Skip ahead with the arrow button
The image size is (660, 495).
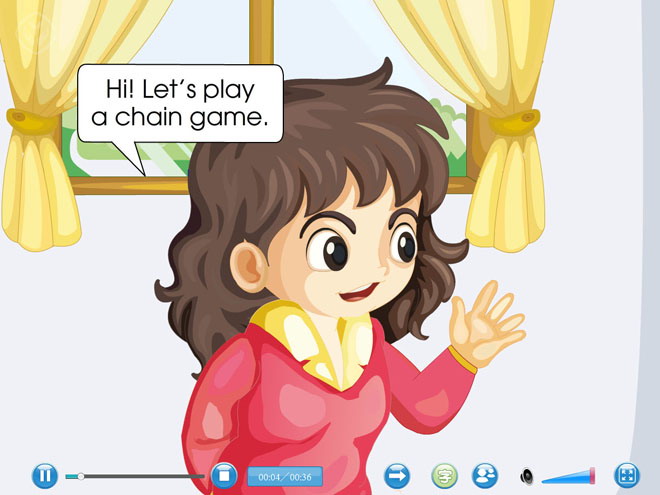tap(399, 476)
